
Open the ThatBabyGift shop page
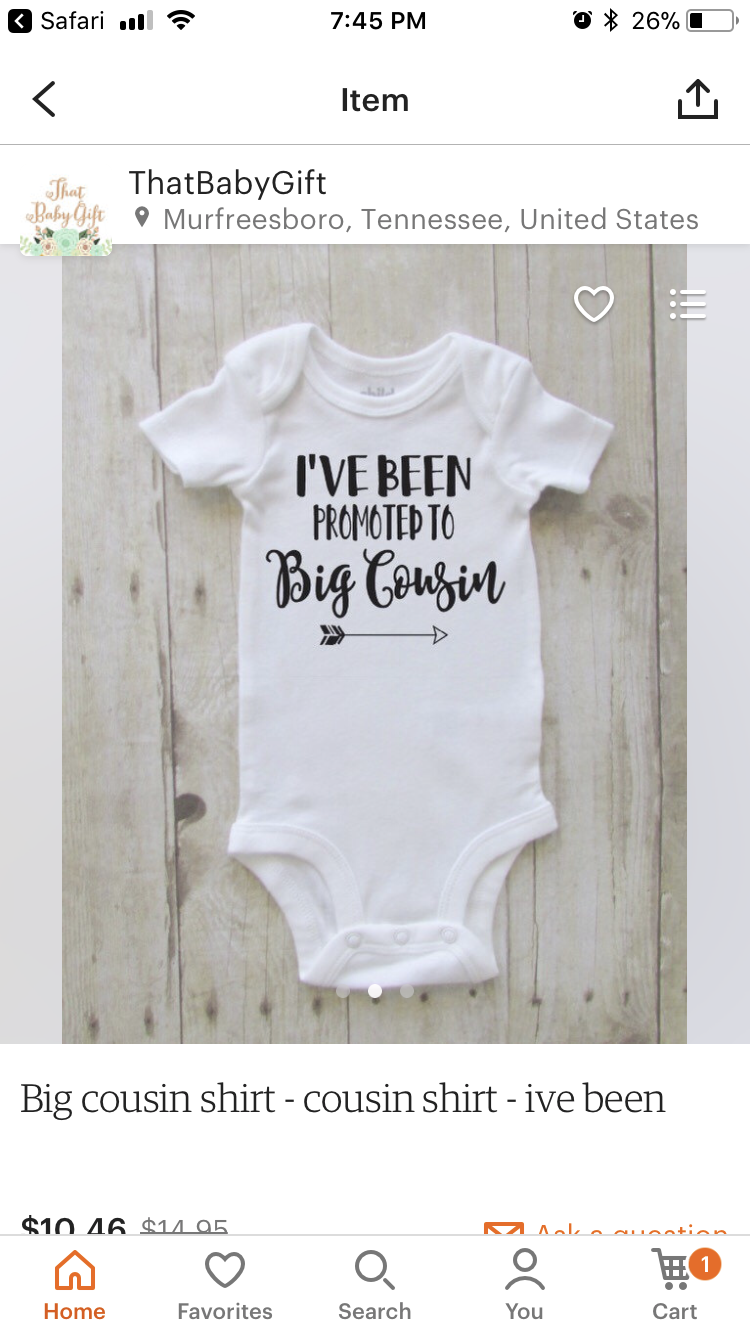(x=228, y=183)
